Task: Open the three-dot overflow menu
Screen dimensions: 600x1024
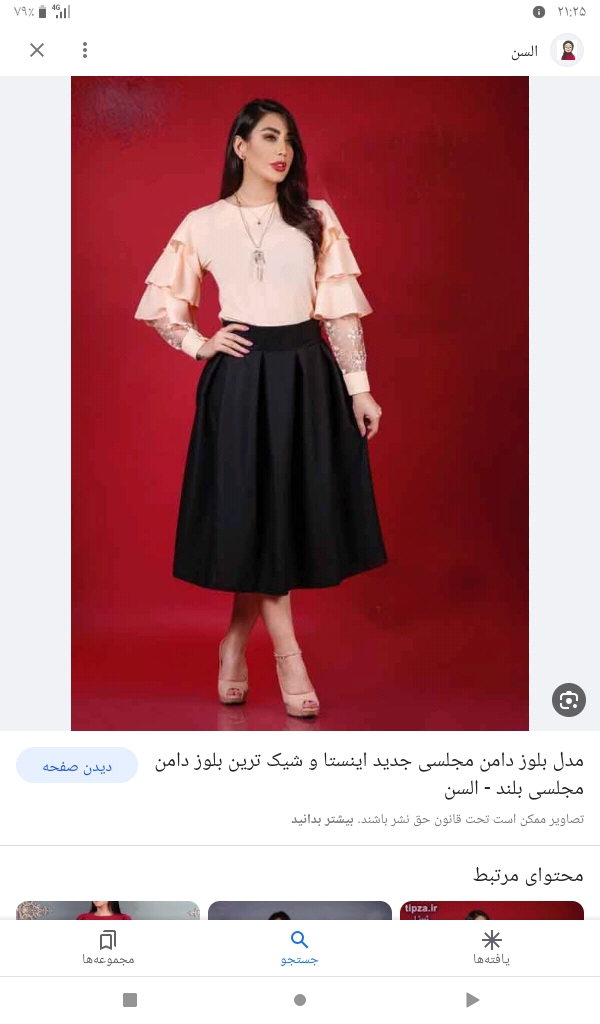Action: [85, 50]
